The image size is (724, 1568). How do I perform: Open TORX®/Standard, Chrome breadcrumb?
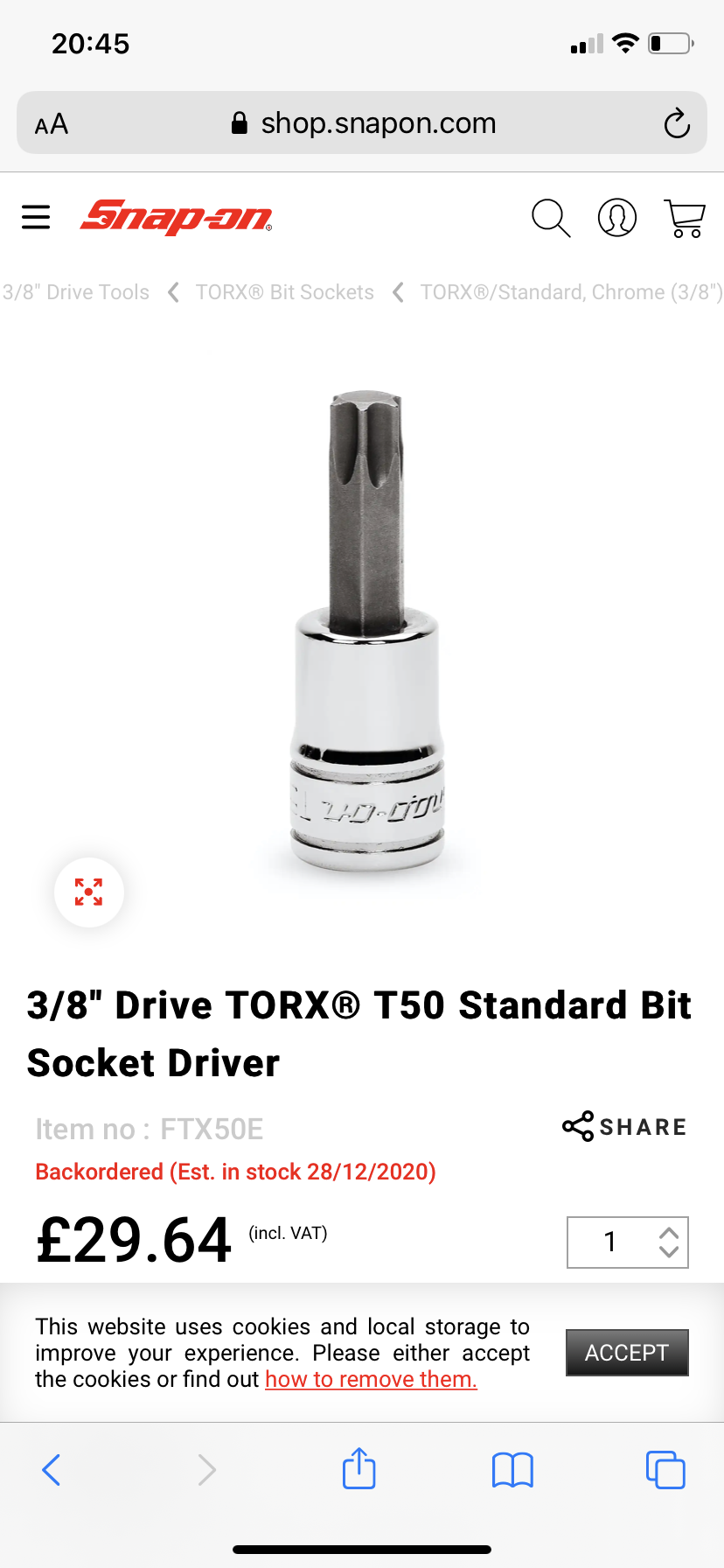570,292
